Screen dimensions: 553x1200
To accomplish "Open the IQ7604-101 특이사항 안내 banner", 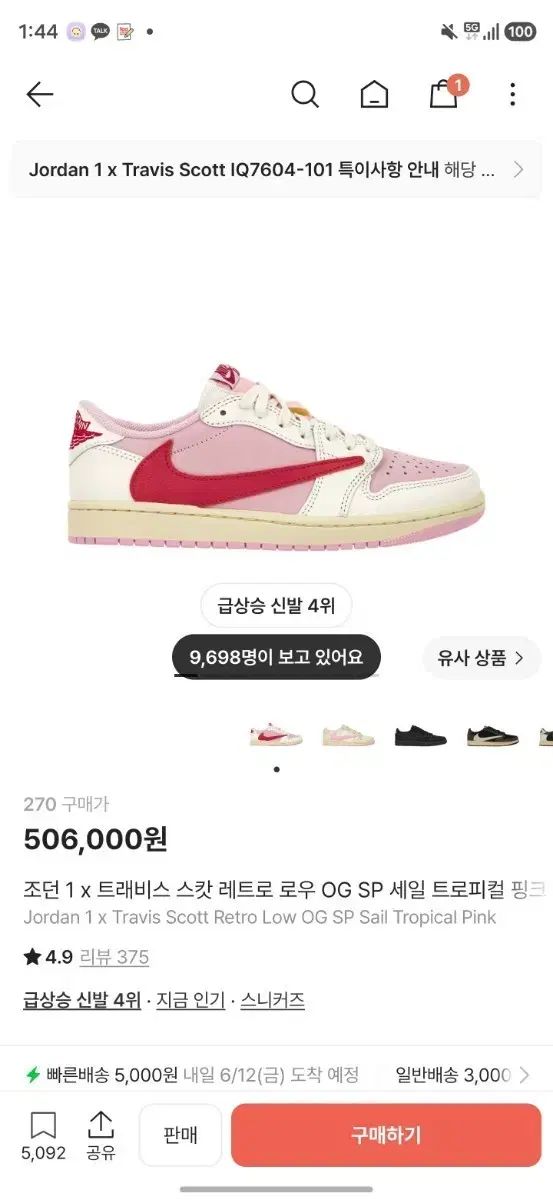I will [276, 169].
